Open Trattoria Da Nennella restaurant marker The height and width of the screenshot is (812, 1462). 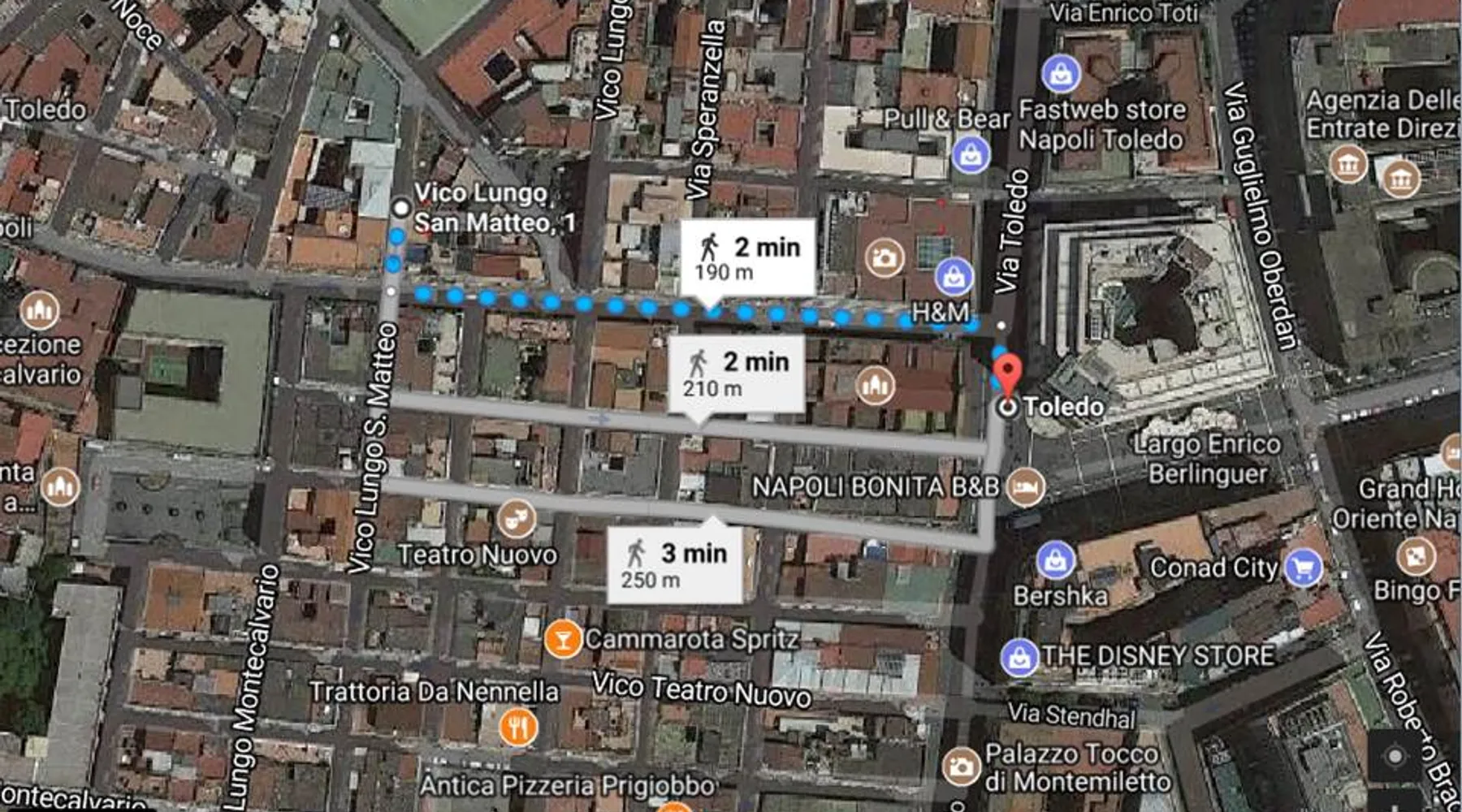[x=517, y=725]
